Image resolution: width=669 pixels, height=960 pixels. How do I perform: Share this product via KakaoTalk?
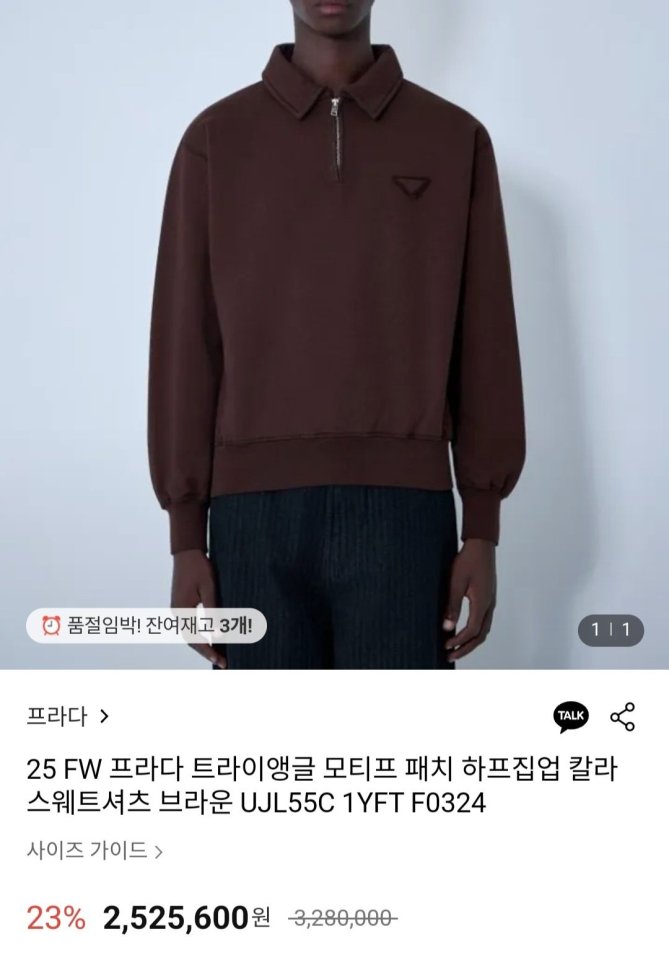tap(571, 716)
